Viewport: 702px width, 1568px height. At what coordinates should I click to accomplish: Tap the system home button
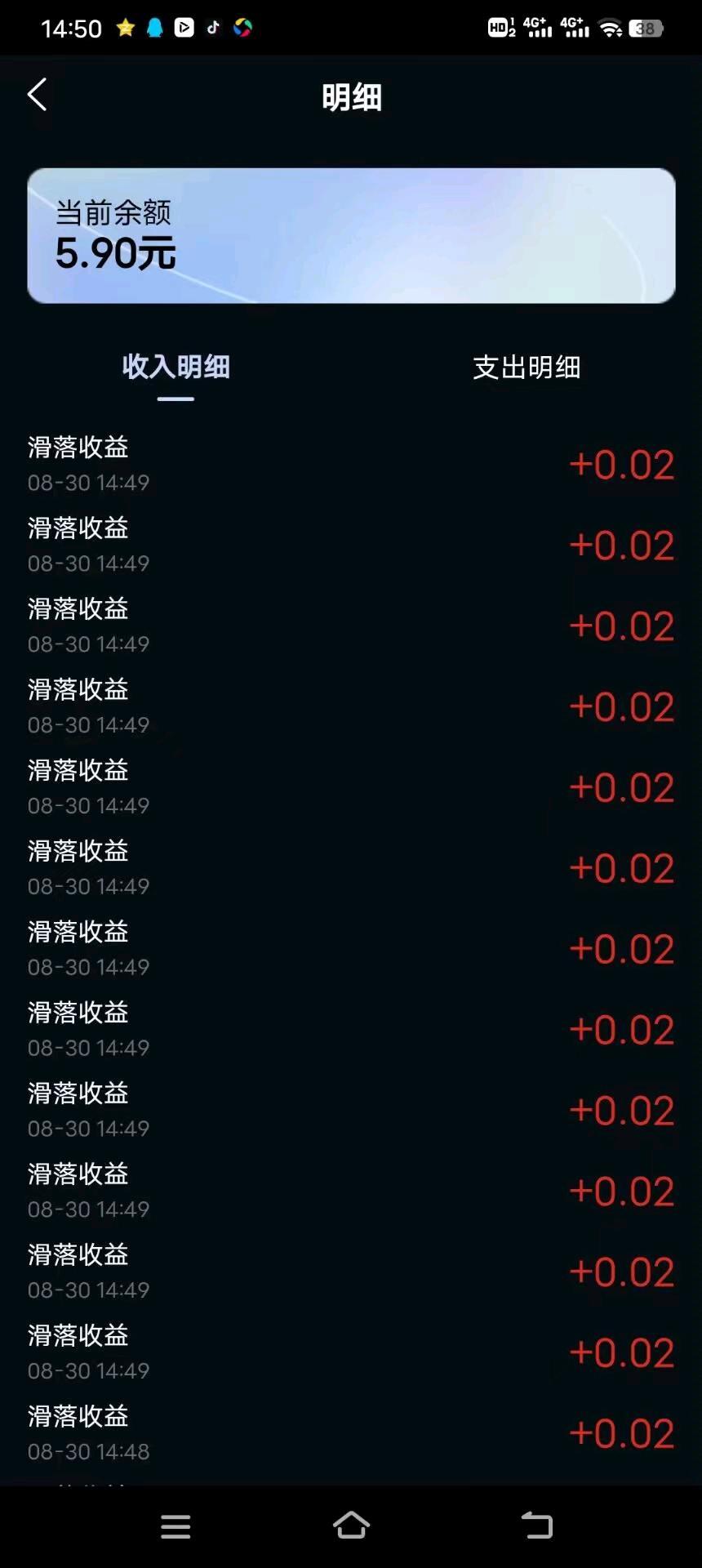(351, 1525)
